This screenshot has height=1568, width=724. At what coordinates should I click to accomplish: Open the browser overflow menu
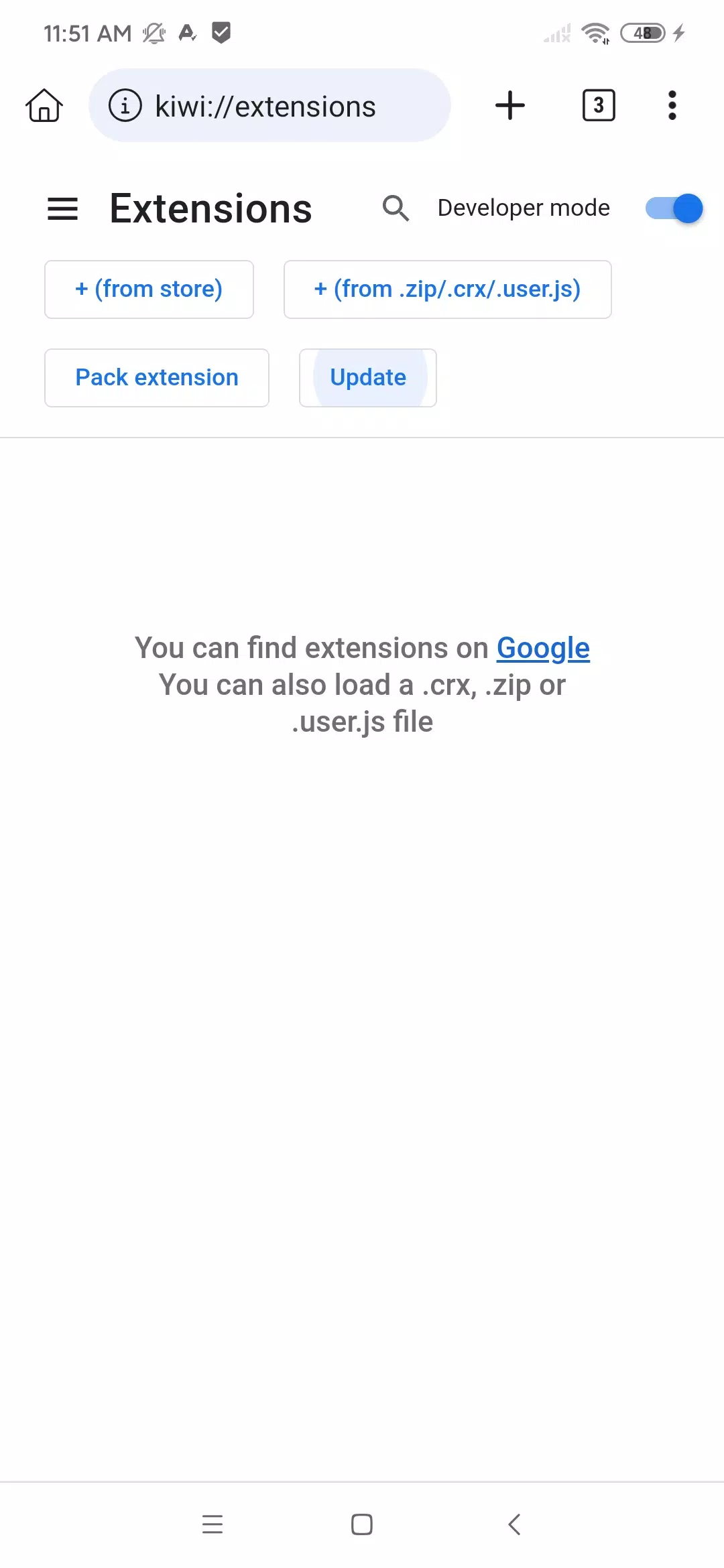(672, 106)
